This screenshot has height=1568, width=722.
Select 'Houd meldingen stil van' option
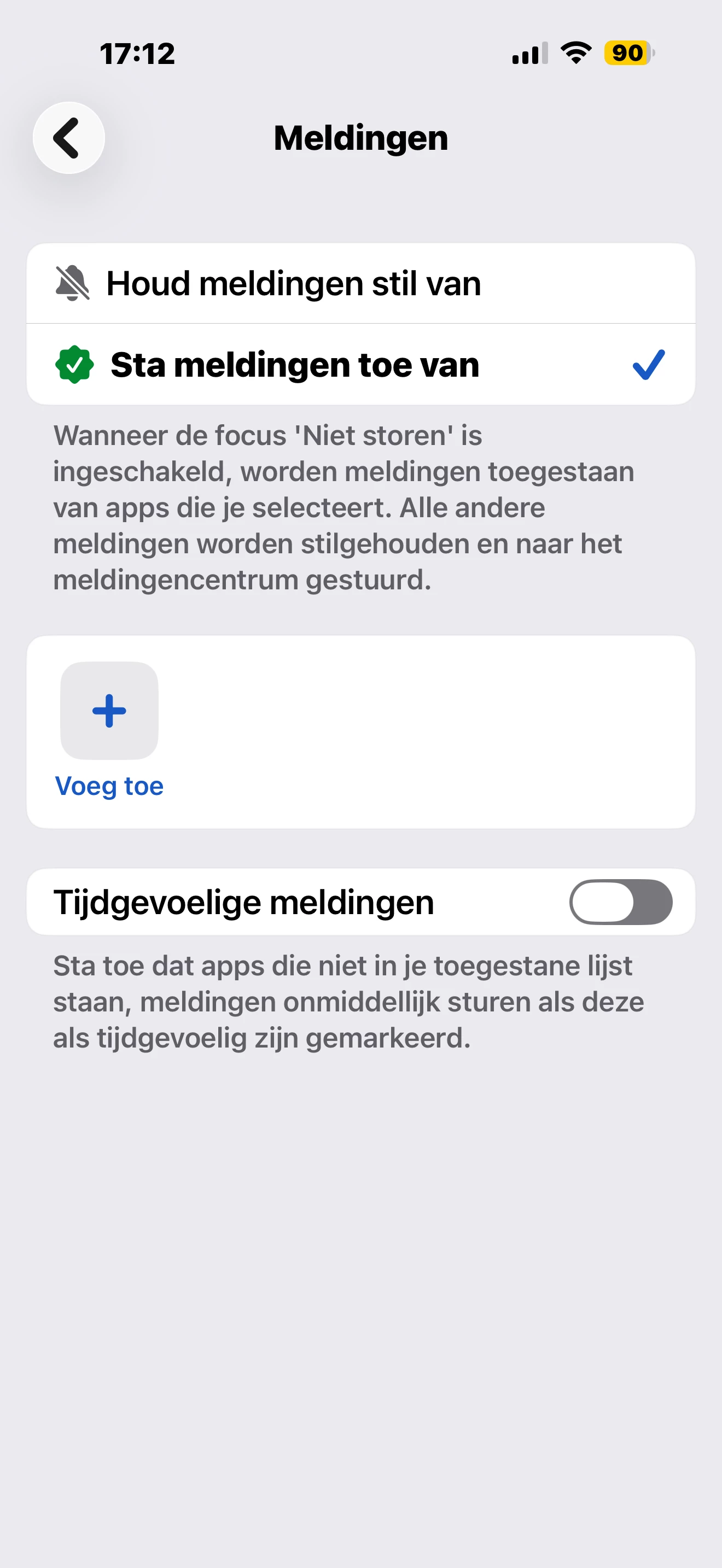pyautogui.click(x=359, y=284)
